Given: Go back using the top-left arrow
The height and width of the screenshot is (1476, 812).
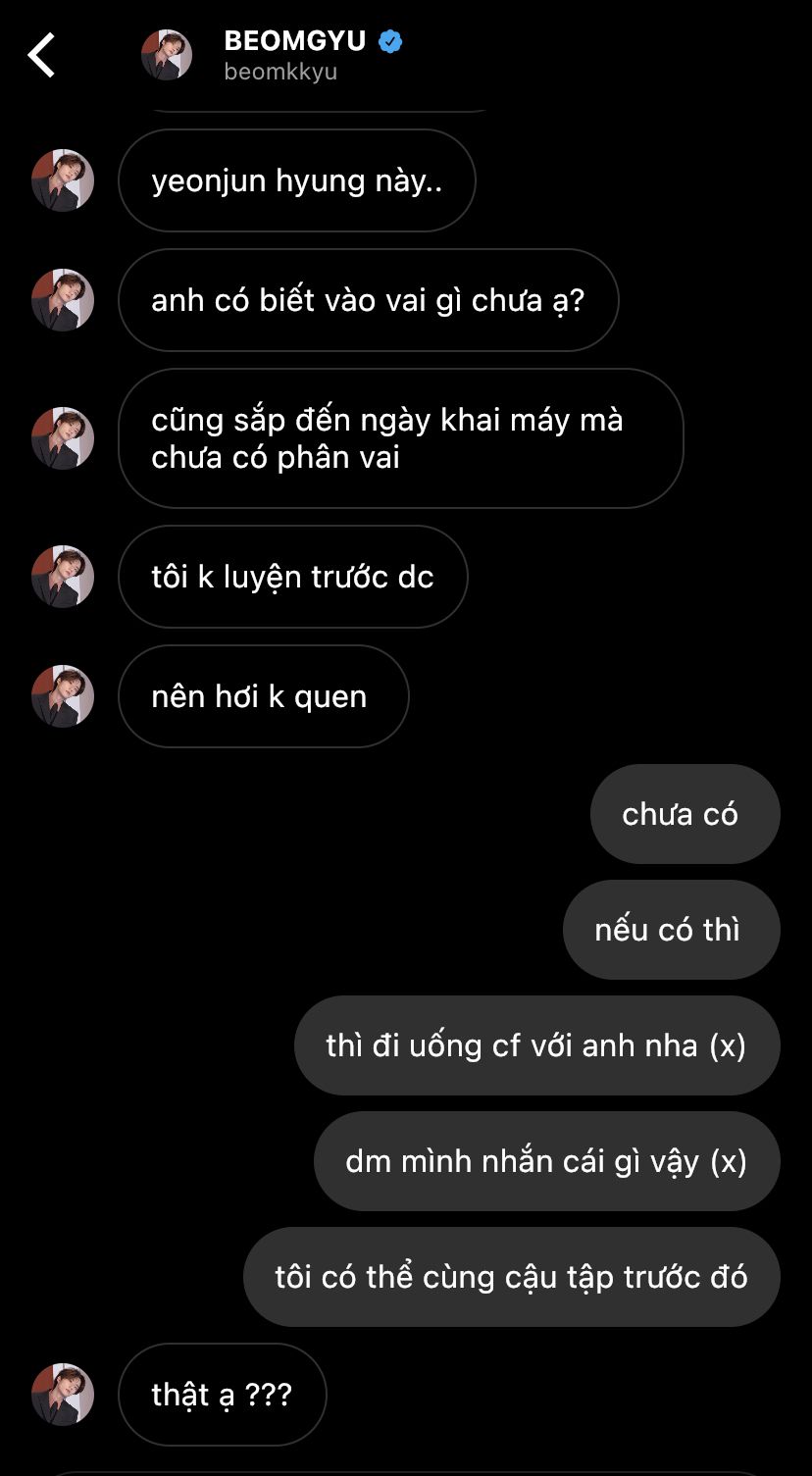Looking at the screenshot, I should click(42, 55).
